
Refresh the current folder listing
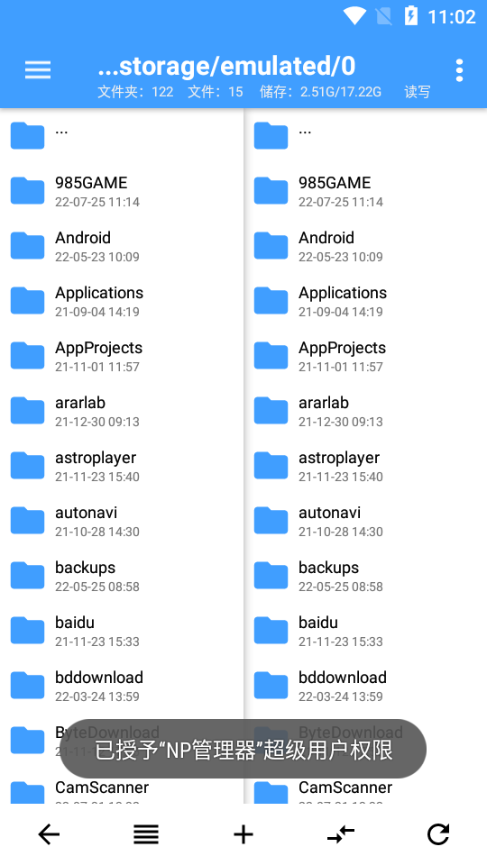(x=438, y=834)
